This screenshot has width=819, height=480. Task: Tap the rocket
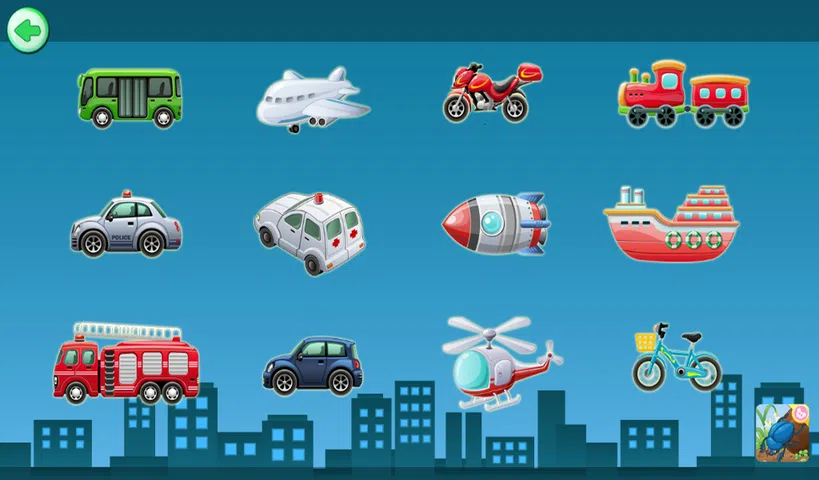pyautogui.click(x=496, y=224)
